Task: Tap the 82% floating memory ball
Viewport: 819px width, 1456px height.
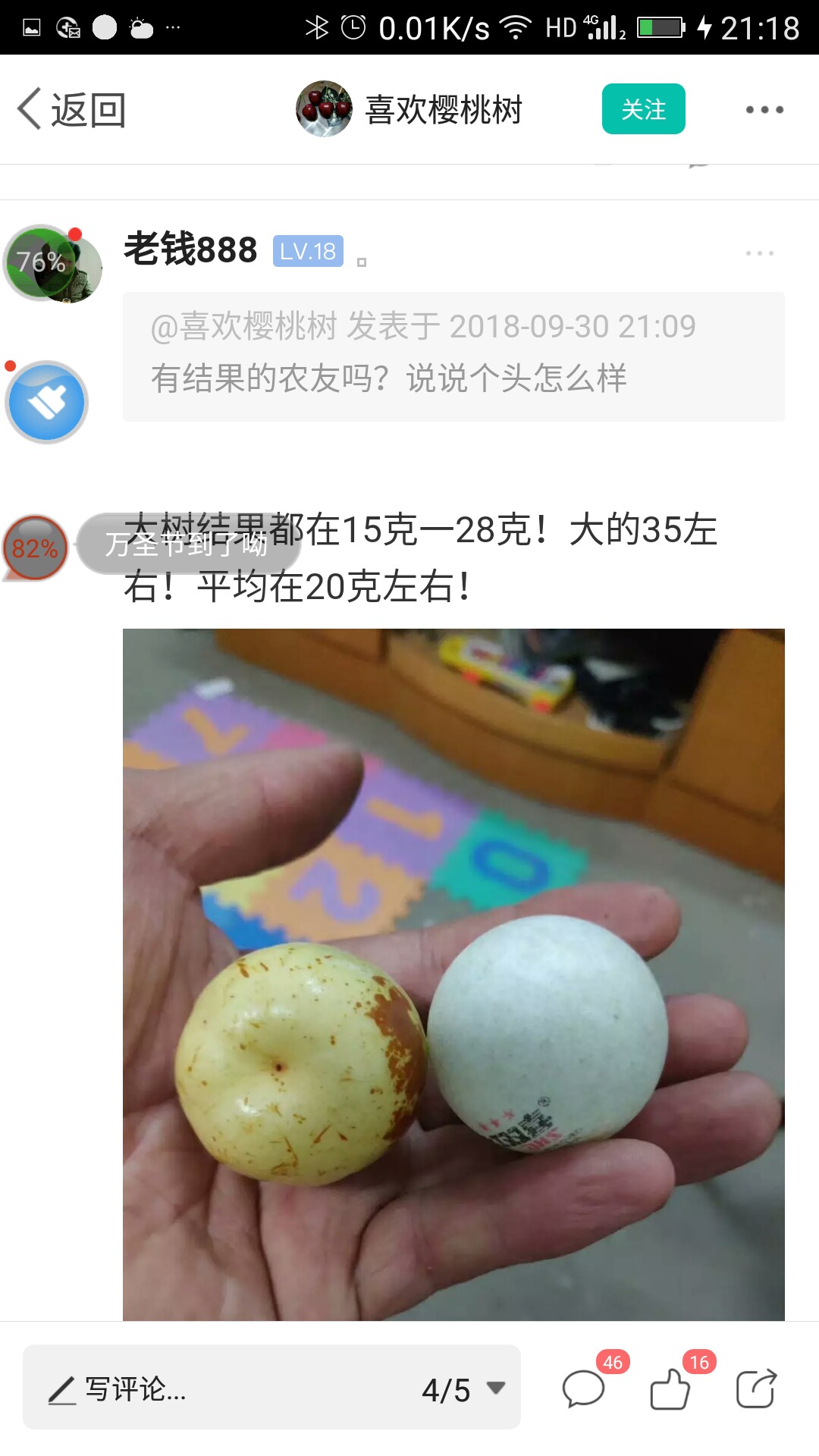Action: click(x=36, y=548)
